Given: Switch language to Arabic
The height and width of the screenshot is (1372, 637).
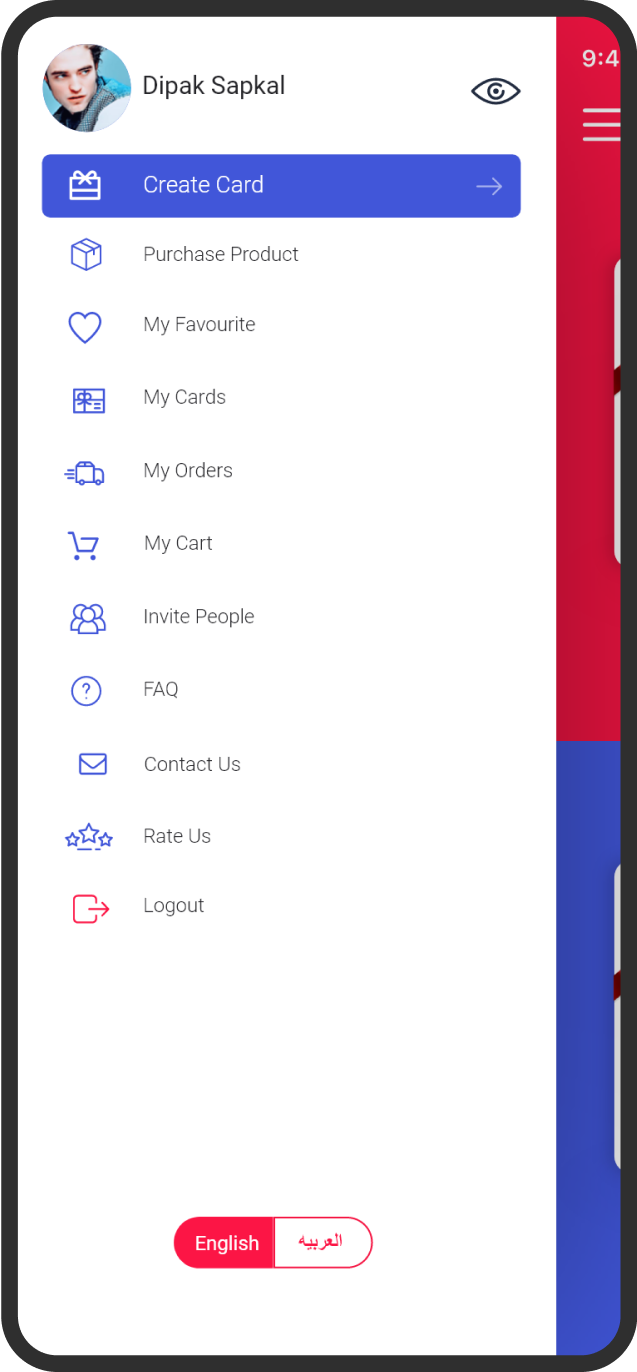Looking at the screenshot, I should click(322, 1243).
